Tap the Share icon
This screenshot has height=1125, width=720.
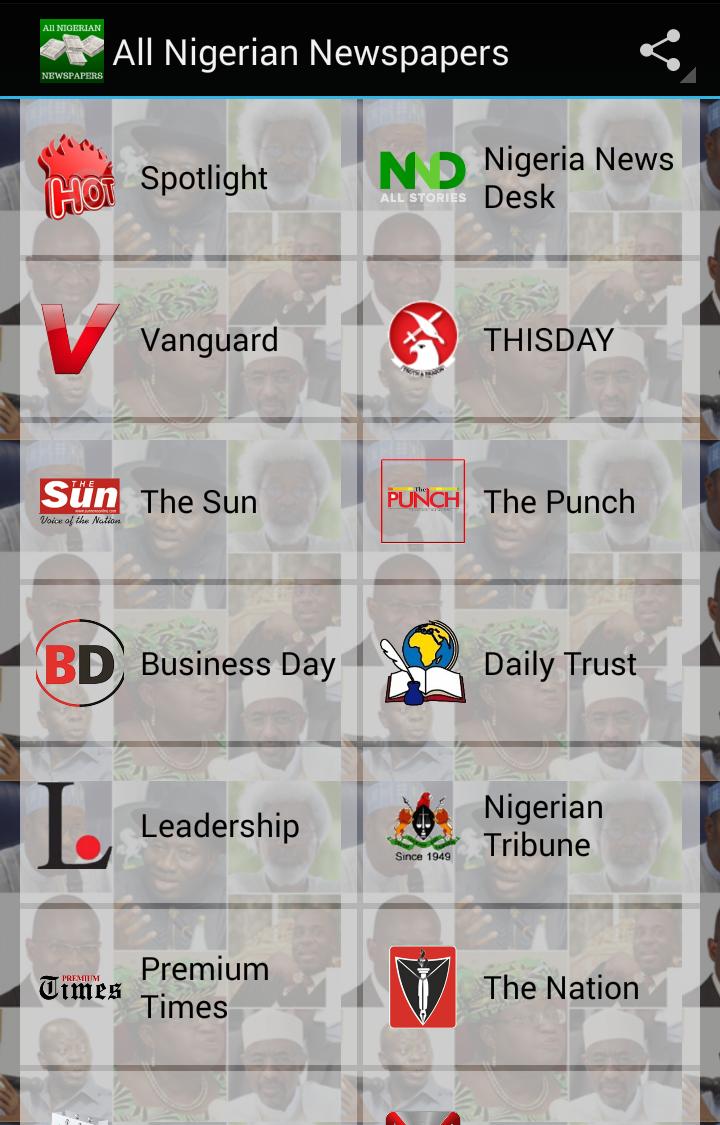click(x=660, y=50)
